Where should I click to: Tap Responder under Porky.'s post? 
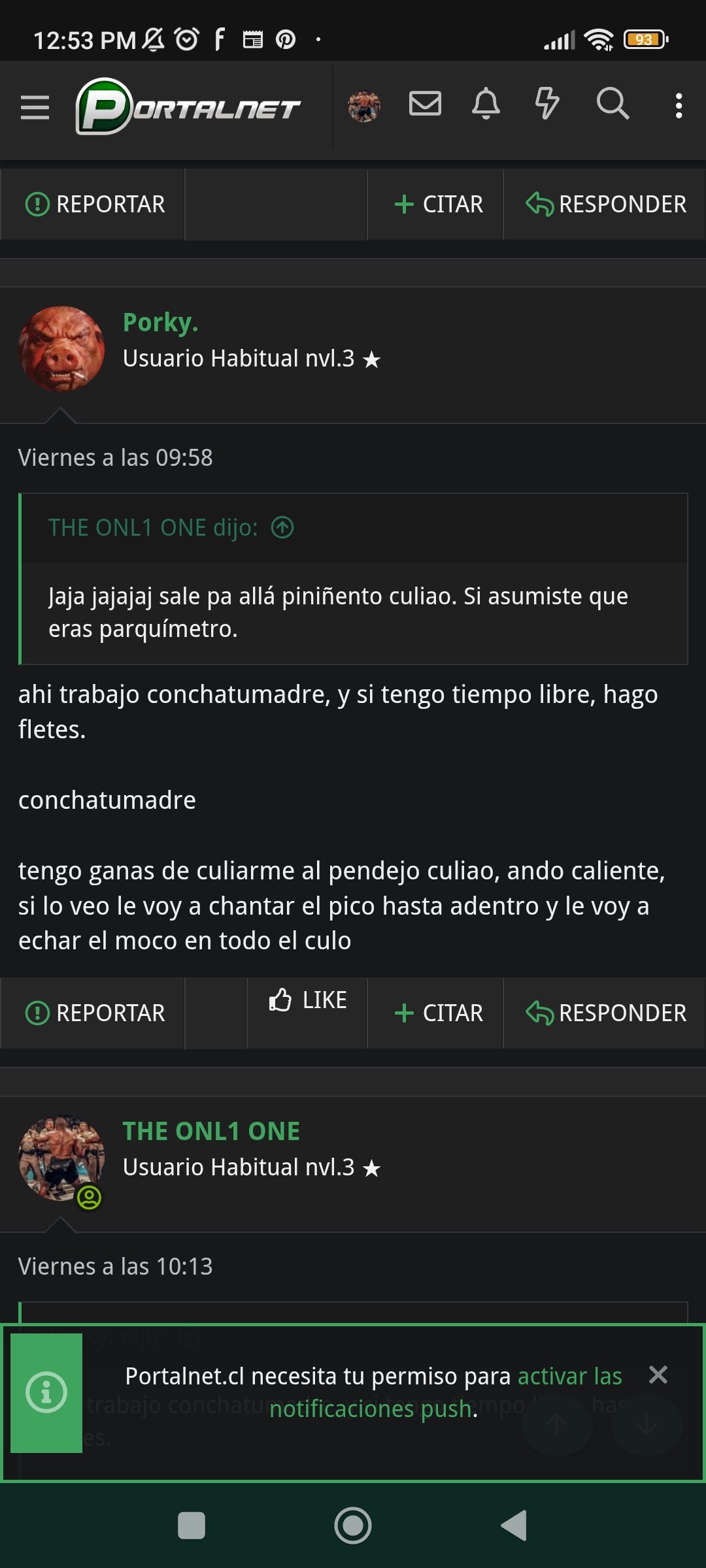(606, 1013)
